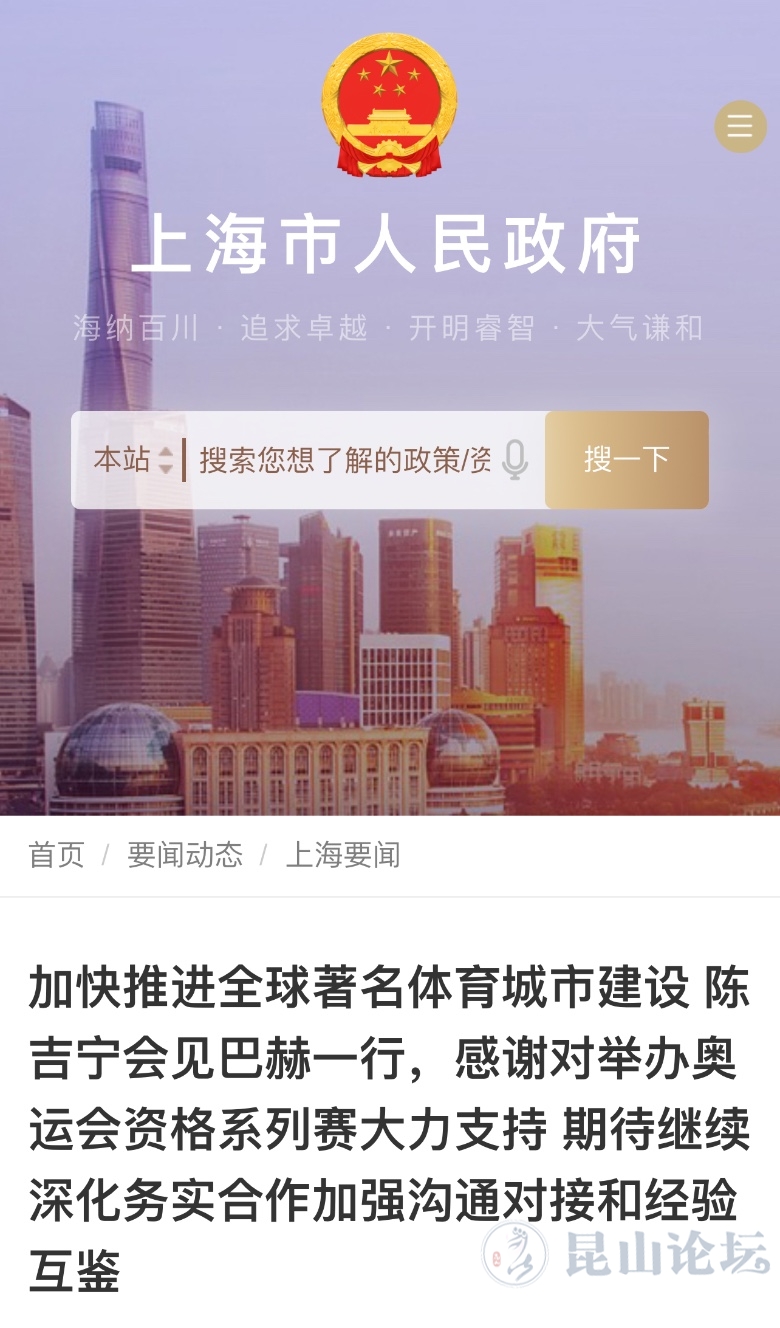Go to 首页 via the breadcrumb
The image size is (780, 1328).
coord(57,855)
